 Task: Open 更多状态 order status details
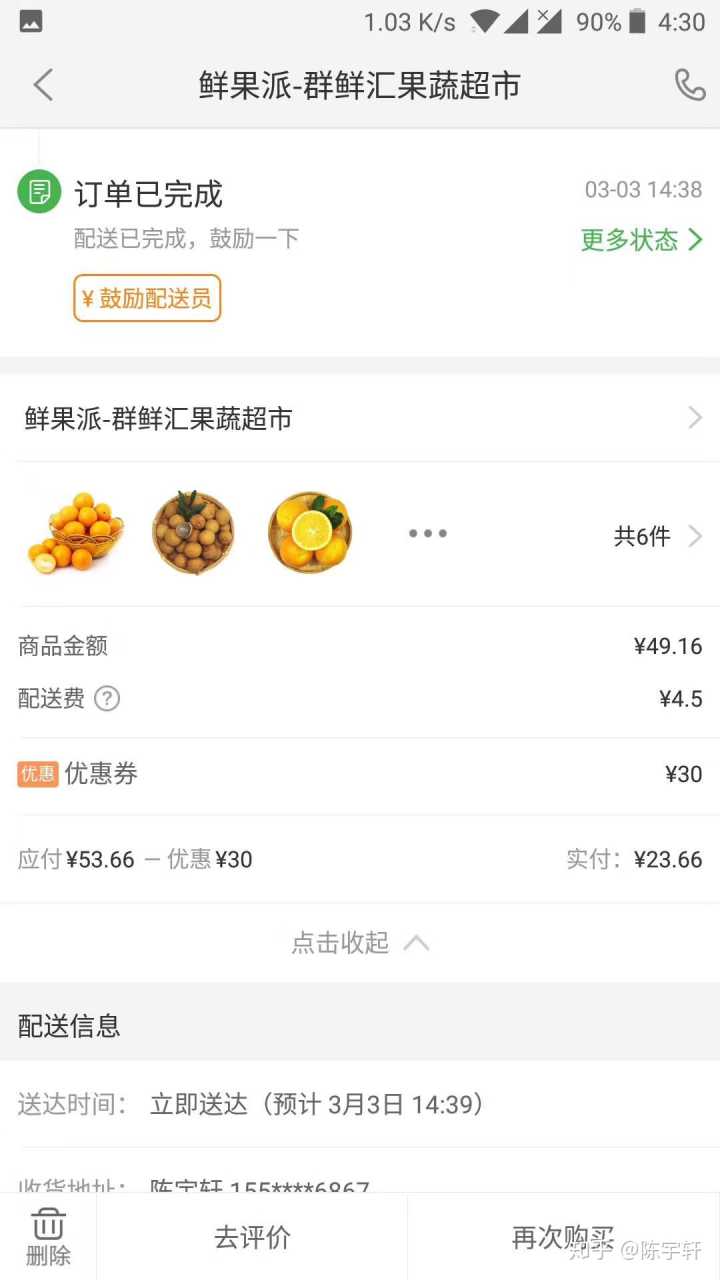(x=641, y=240)
